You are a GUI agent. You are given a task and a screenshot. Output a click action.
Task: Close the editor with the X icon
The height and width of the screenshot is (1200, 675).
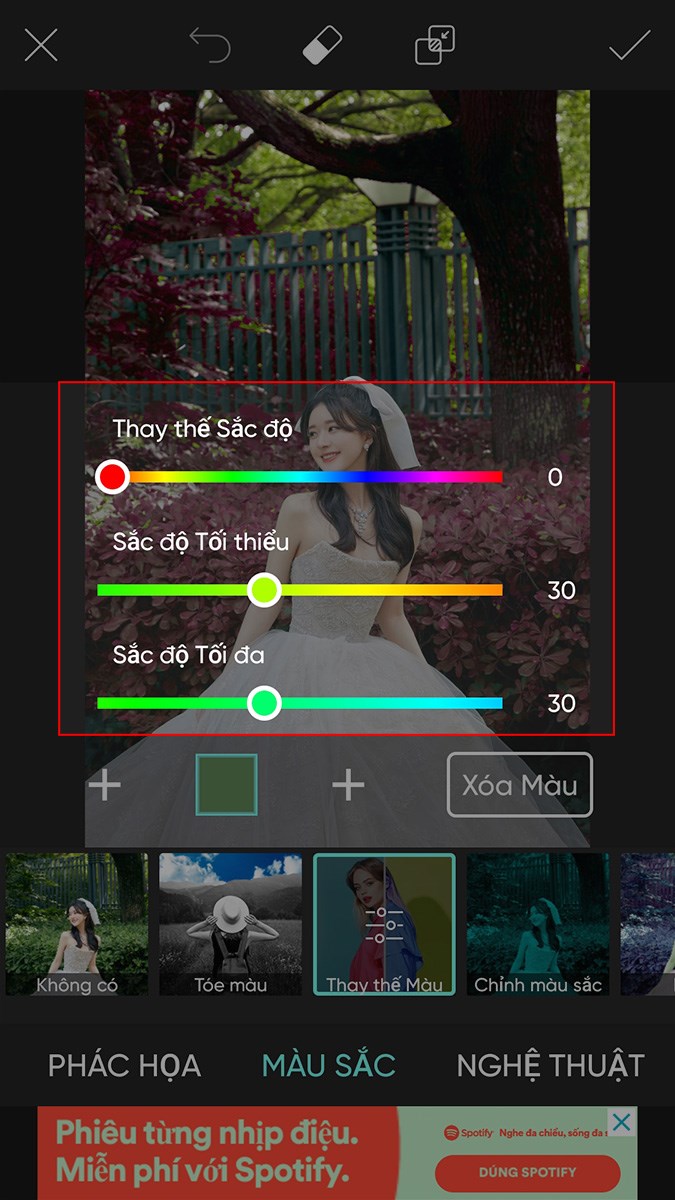pyautogui.click(x=41, y=45)
